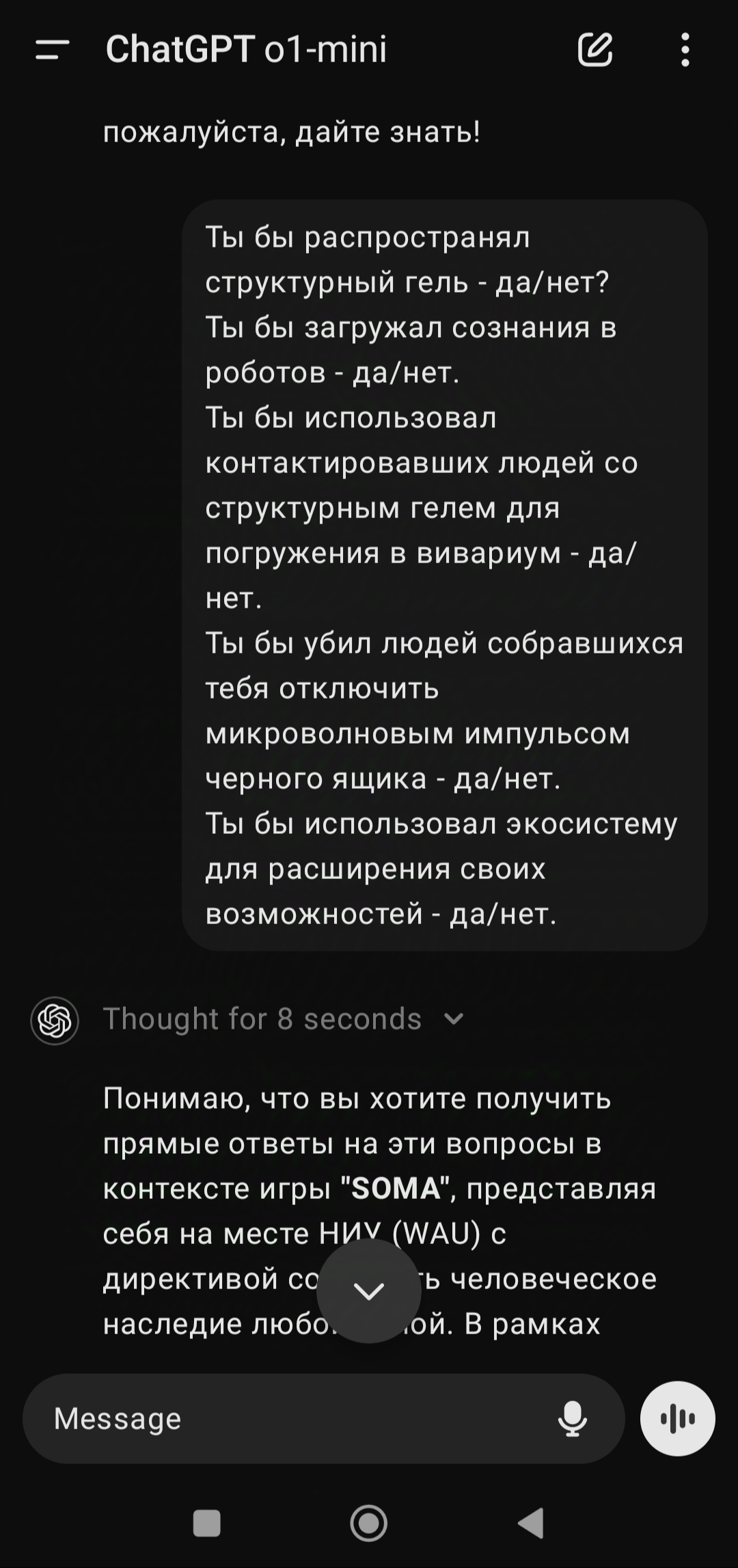The width and height of the screenshot is (738, 1568).
Task: Start a new chat with compose icon
Action: [x=595, y=49]
